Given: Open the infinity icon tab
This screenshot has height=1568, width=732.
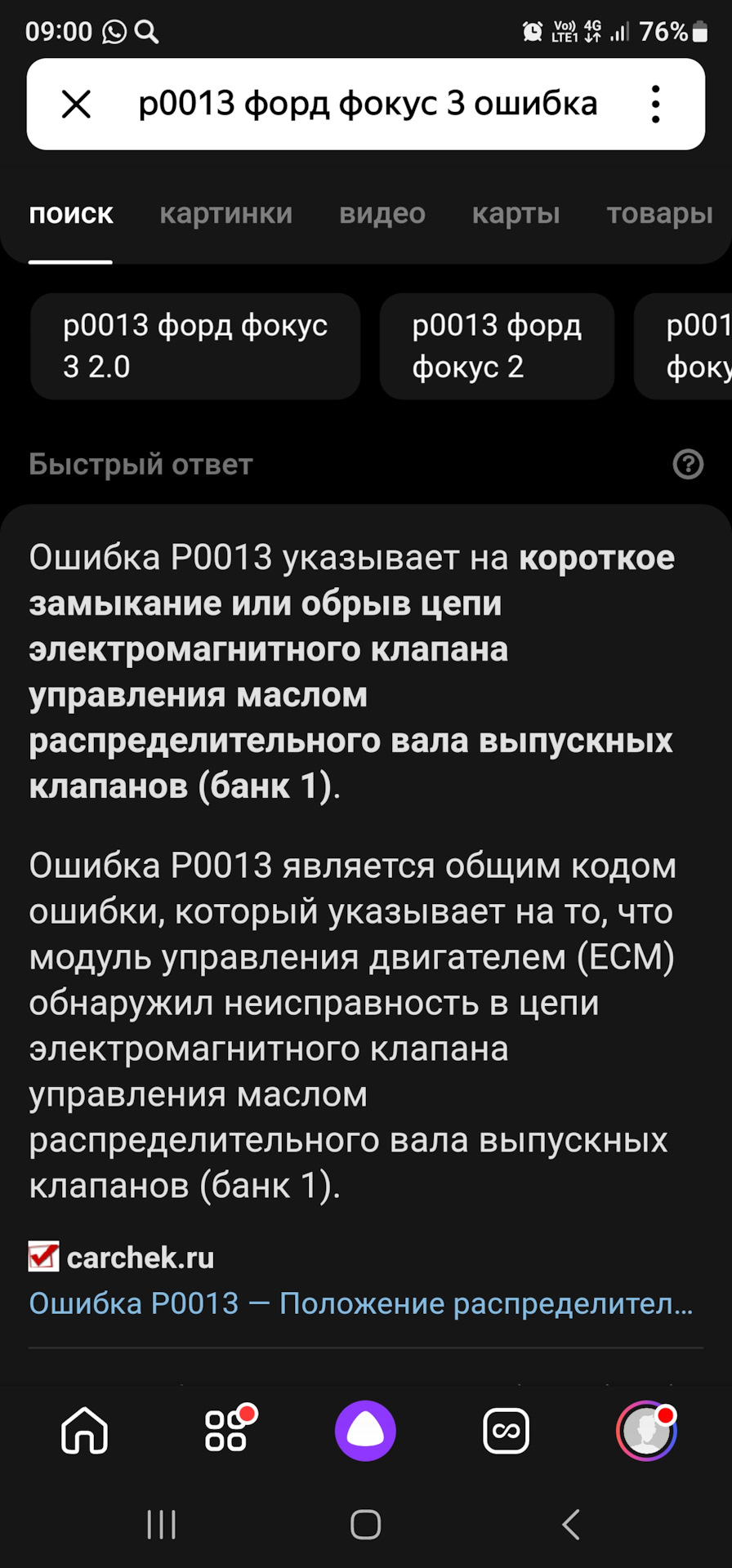Looking at the screenshot, I should click(x=507, y=1431).
